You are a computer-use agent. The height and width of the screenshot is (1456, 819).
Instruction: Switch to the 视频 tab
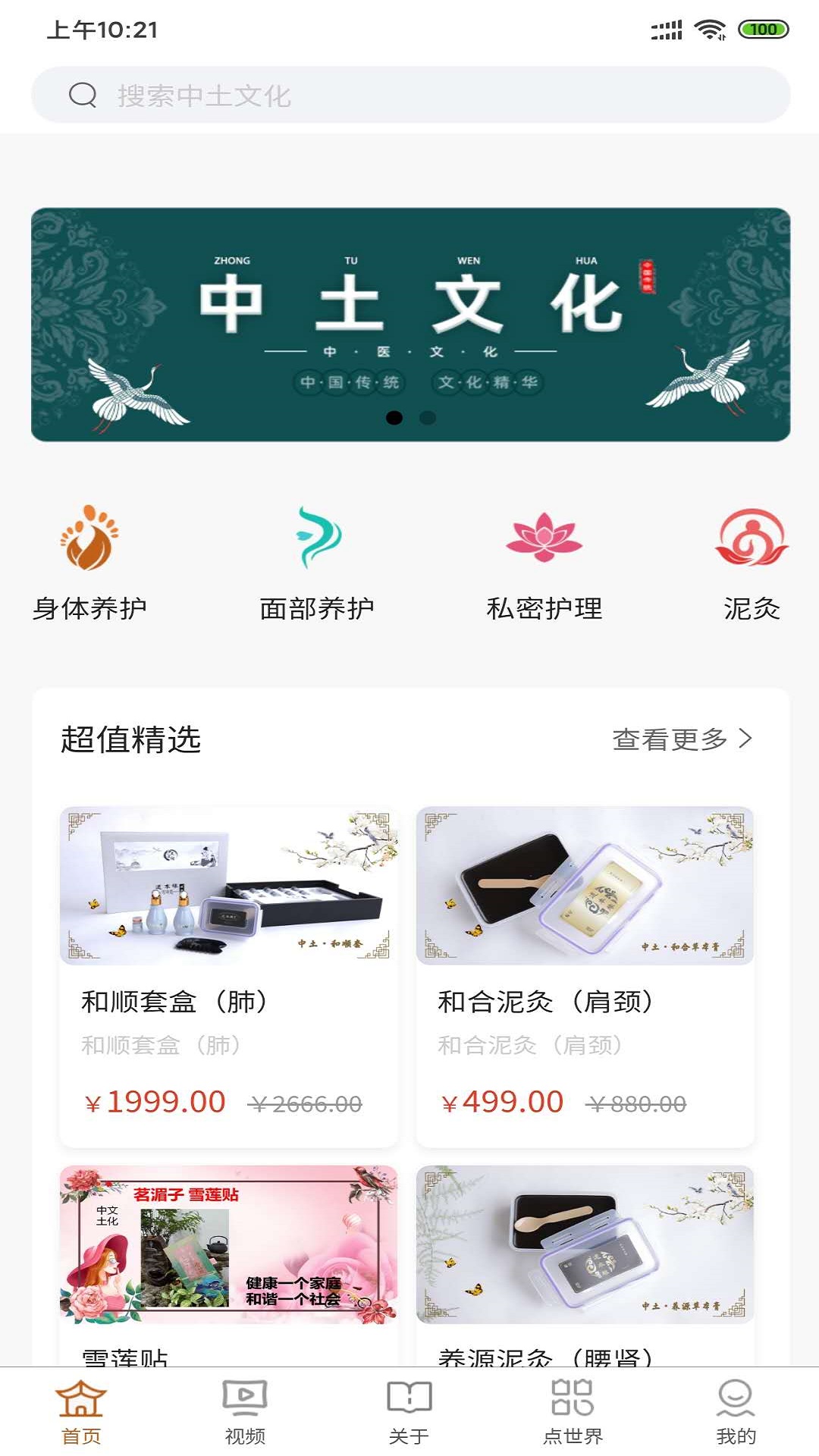[245, 1412]
